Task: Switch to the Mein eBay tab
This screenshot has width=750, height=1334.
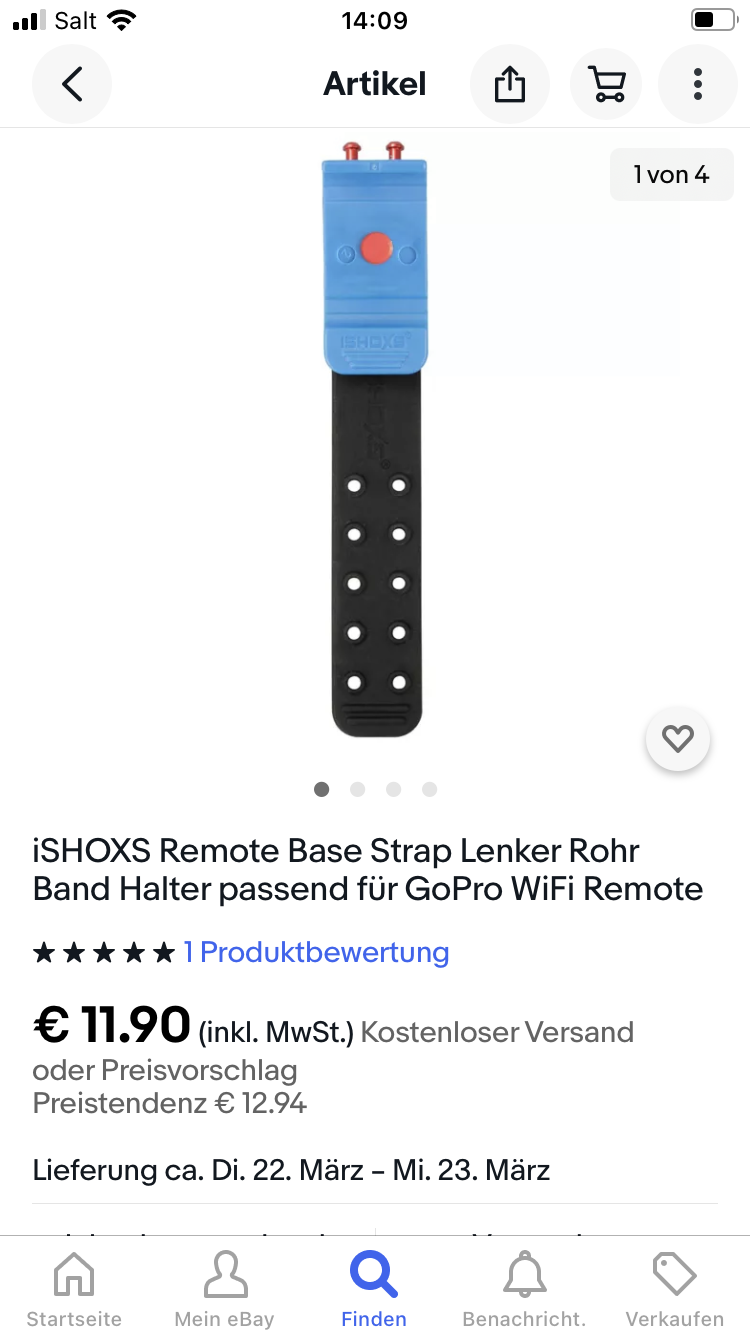Action: (224, 1290)
